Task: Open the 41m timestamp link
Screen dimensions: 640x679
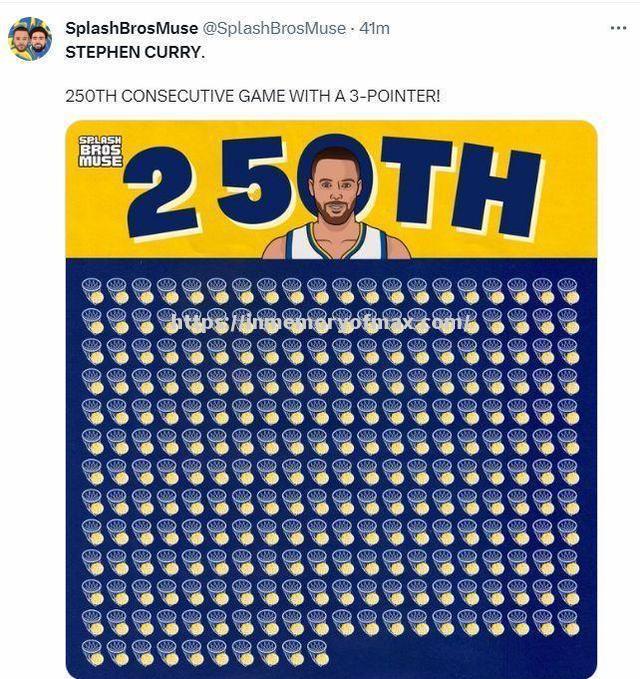Action: click(374, 28)
